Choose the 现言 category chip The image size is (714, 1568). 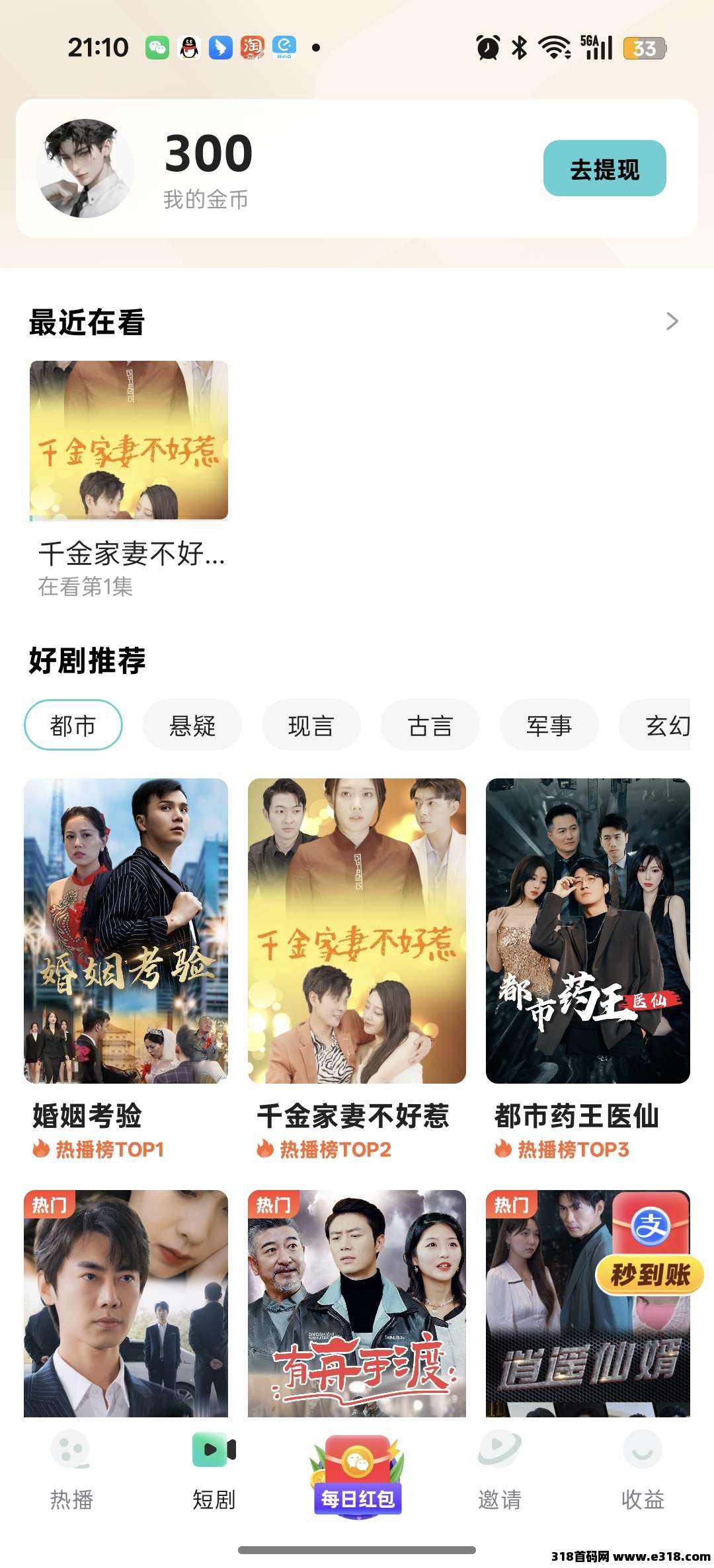point(311,726)
